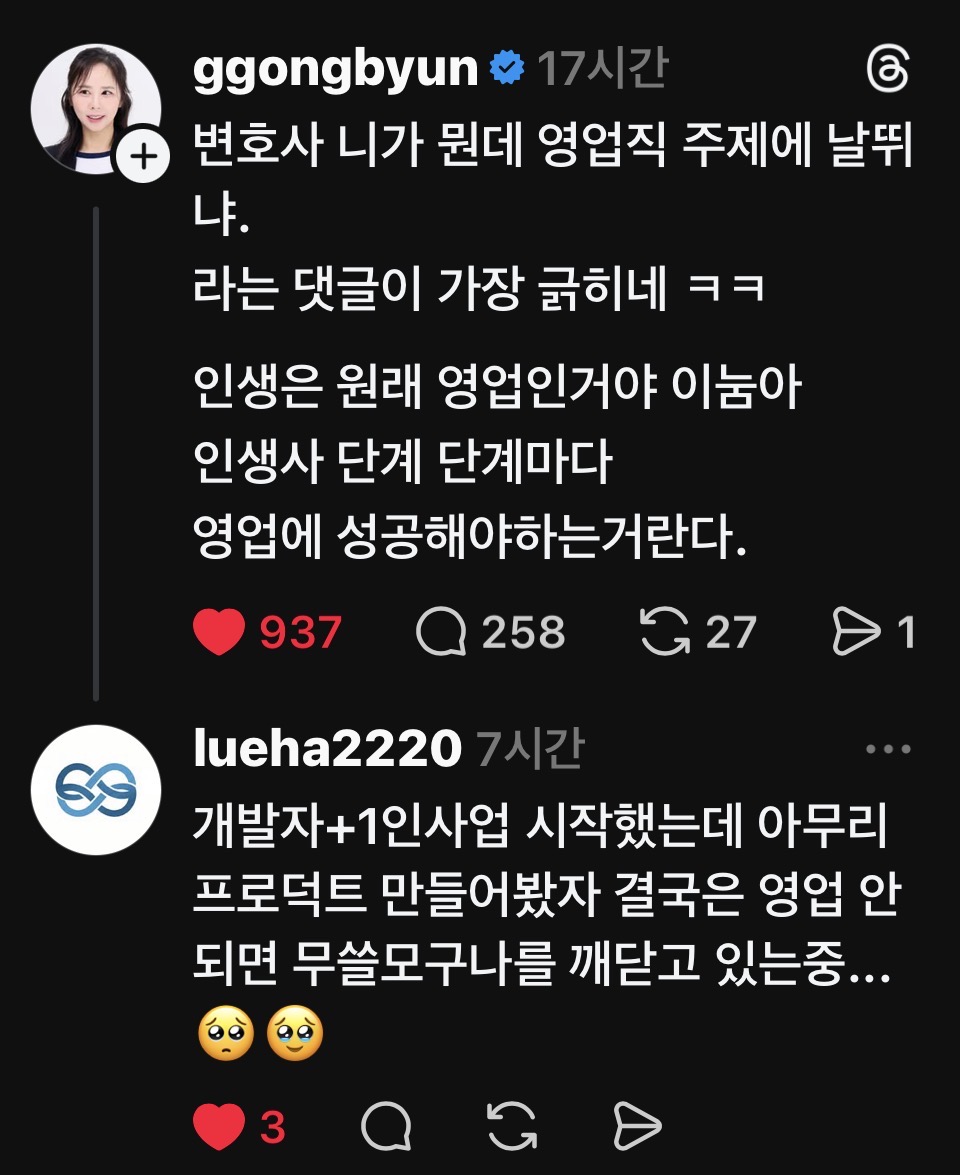Open the overflow menu on lueha2220's reply
Image resolution: width=960 pixels, height=1175 pixels.
pos(888,750)
